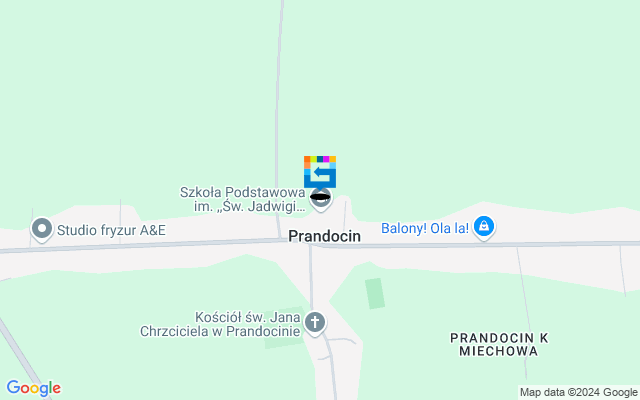Open the Studio fryzur A&E map marker
The width and height of the screenshot is (640, 400).
click(x=42, y=230)
